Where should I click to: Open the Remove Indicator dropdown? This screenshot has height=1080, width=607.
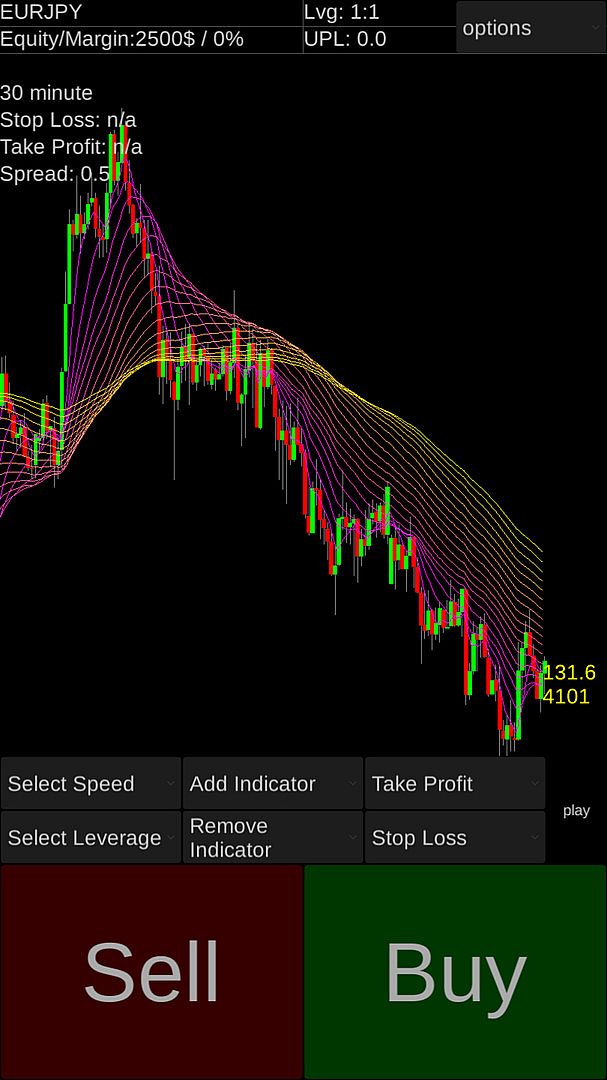tap(273, 838)
